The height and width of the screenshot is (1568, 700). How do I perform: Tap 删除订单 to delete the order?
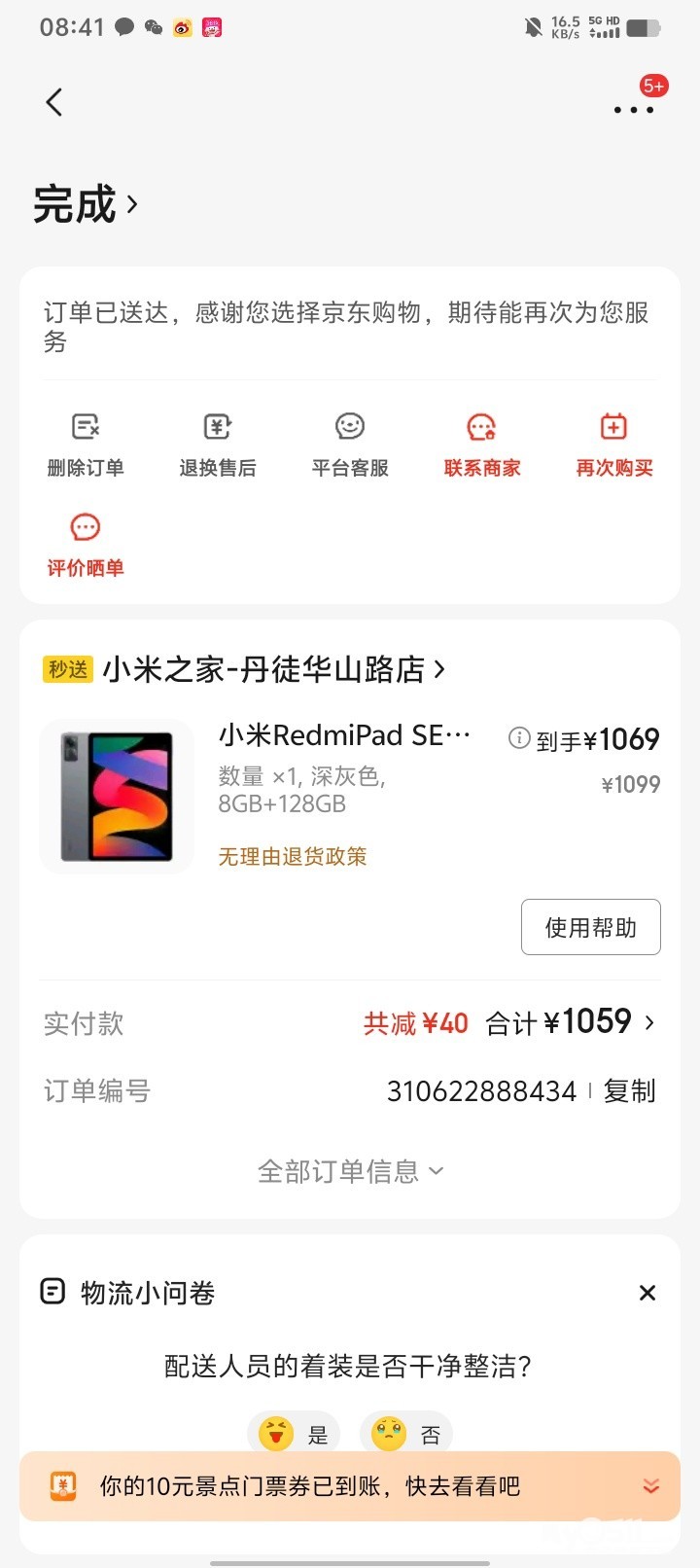point(86,445)
